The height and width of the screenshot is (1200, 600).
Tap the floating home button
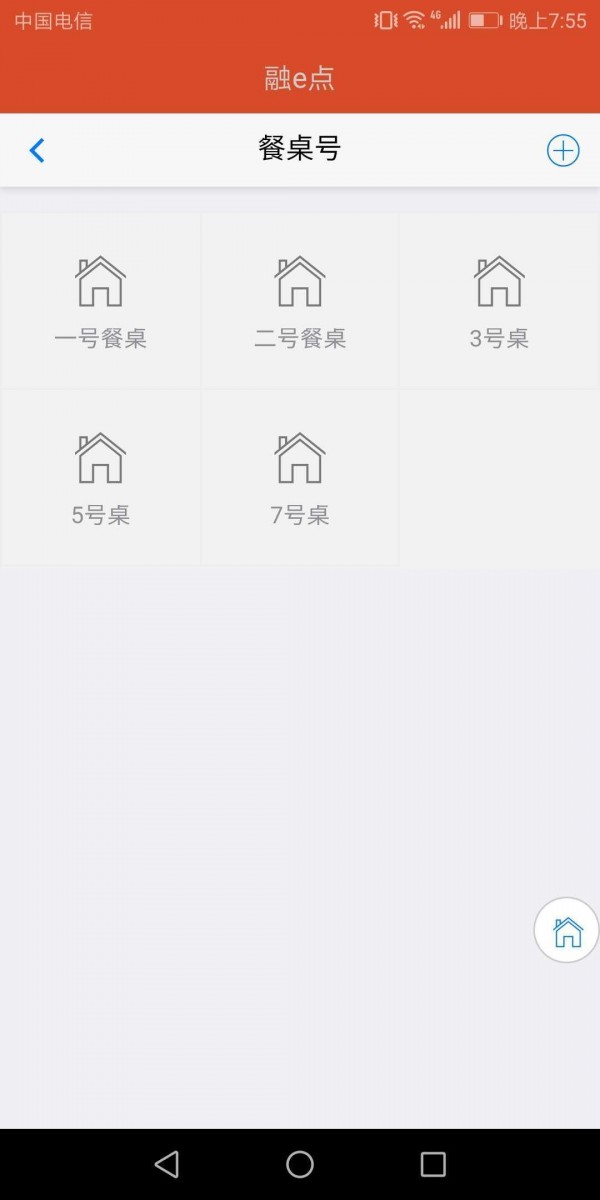[x=567, y=930]
